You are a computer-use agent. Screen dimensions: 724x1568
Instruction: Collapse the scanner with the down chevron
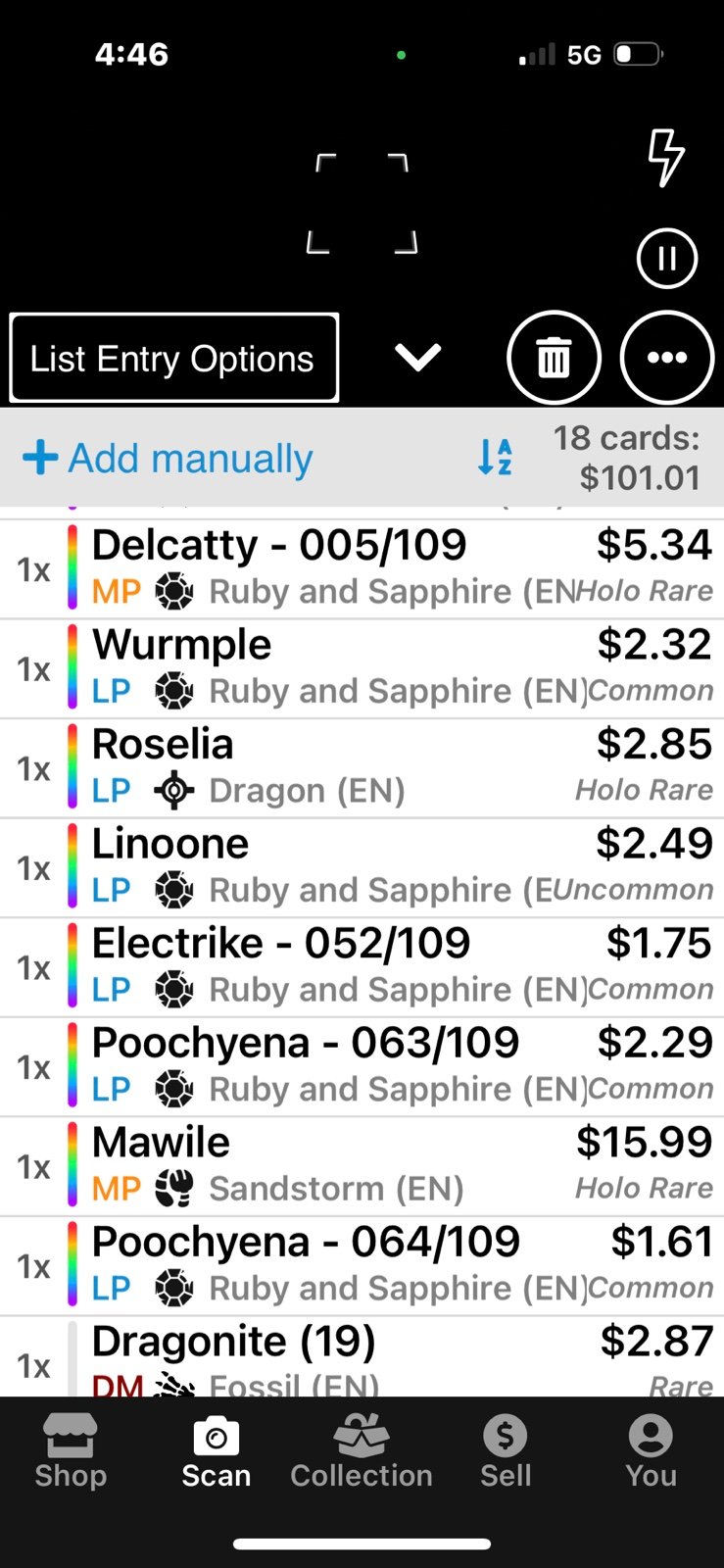(x=418, y=358)
